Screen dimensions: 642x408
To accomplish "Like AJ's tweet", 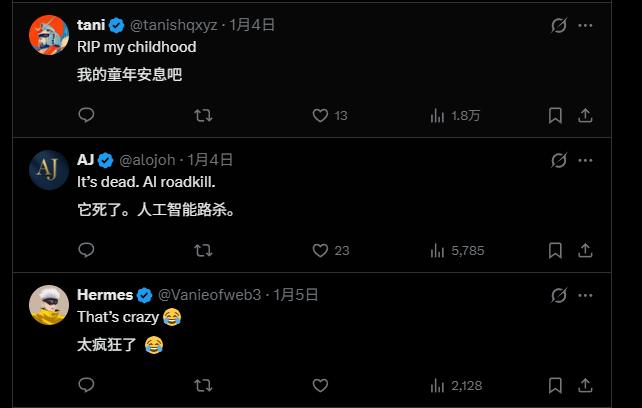I will 320,250.
